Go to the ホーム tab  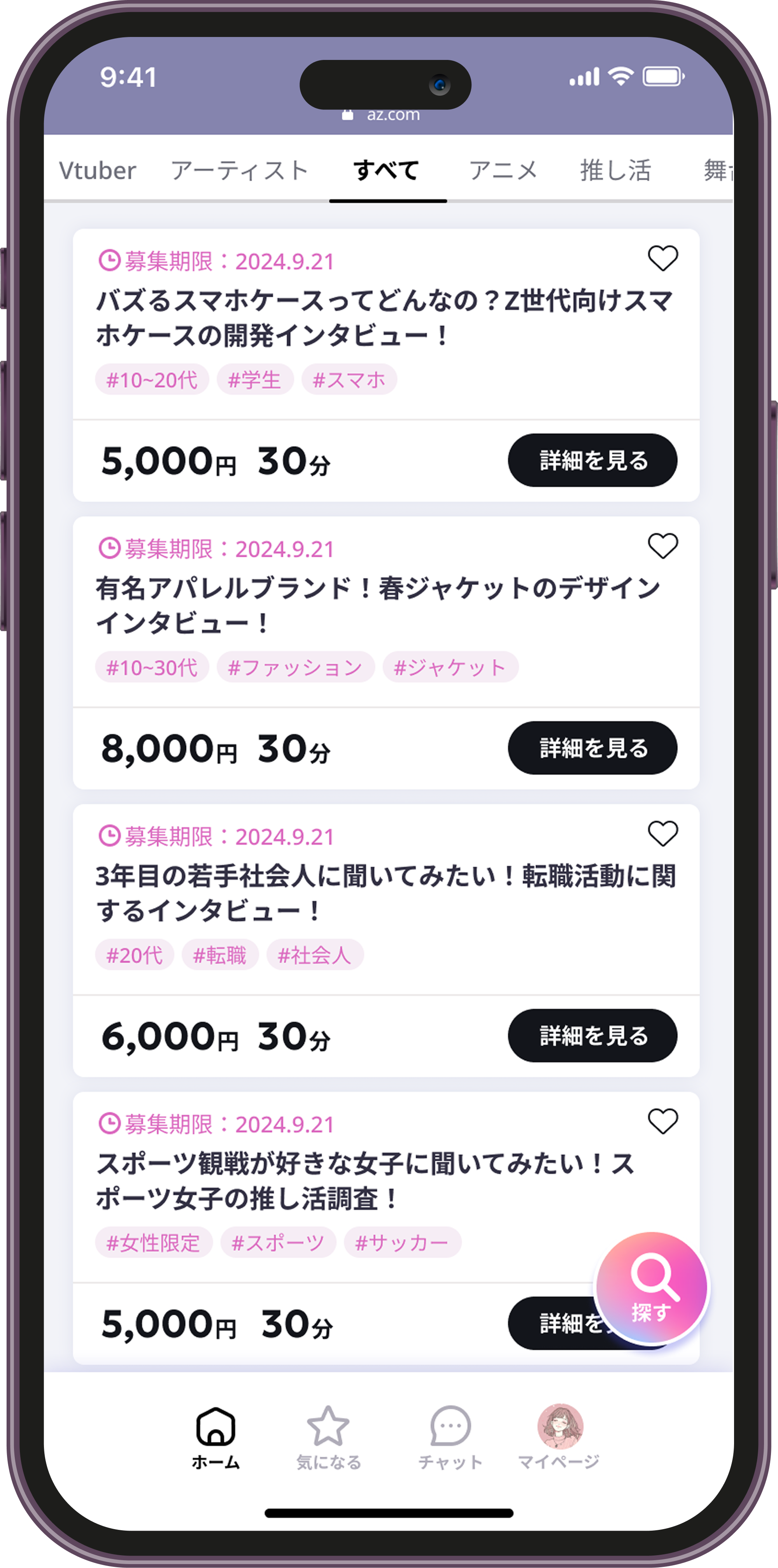pos(216,1436)
